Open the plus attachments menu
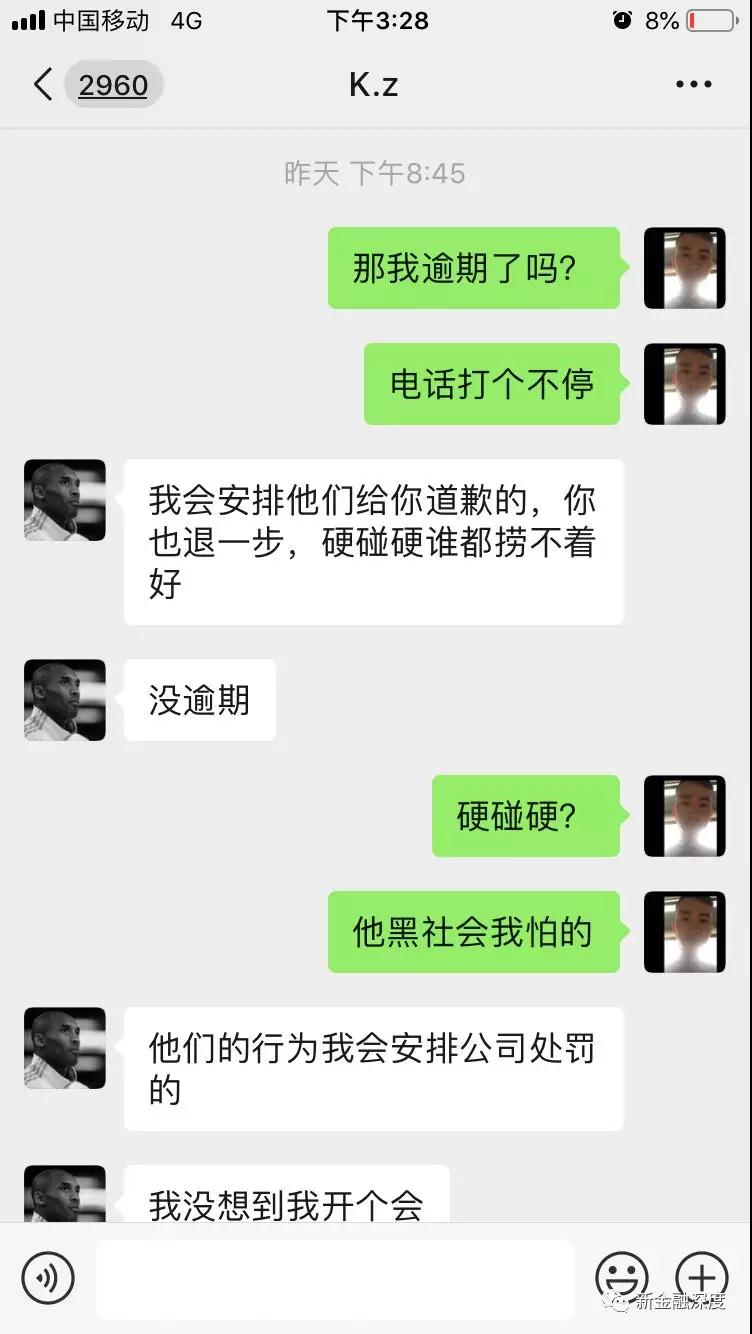The width and height of the screenshot is (752, 1334). (702, 1277)
